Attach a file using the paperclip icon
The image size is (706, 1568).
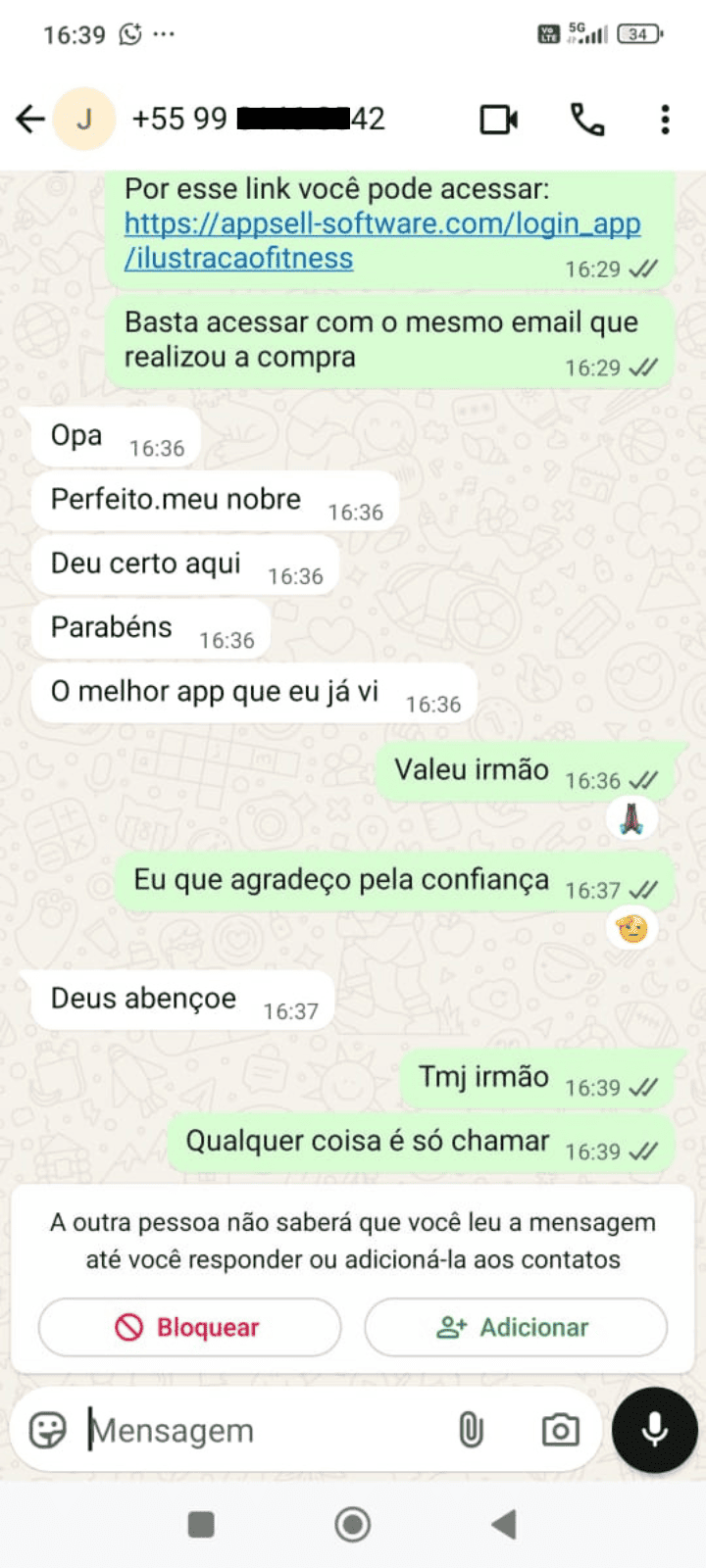pos(474,1430)
